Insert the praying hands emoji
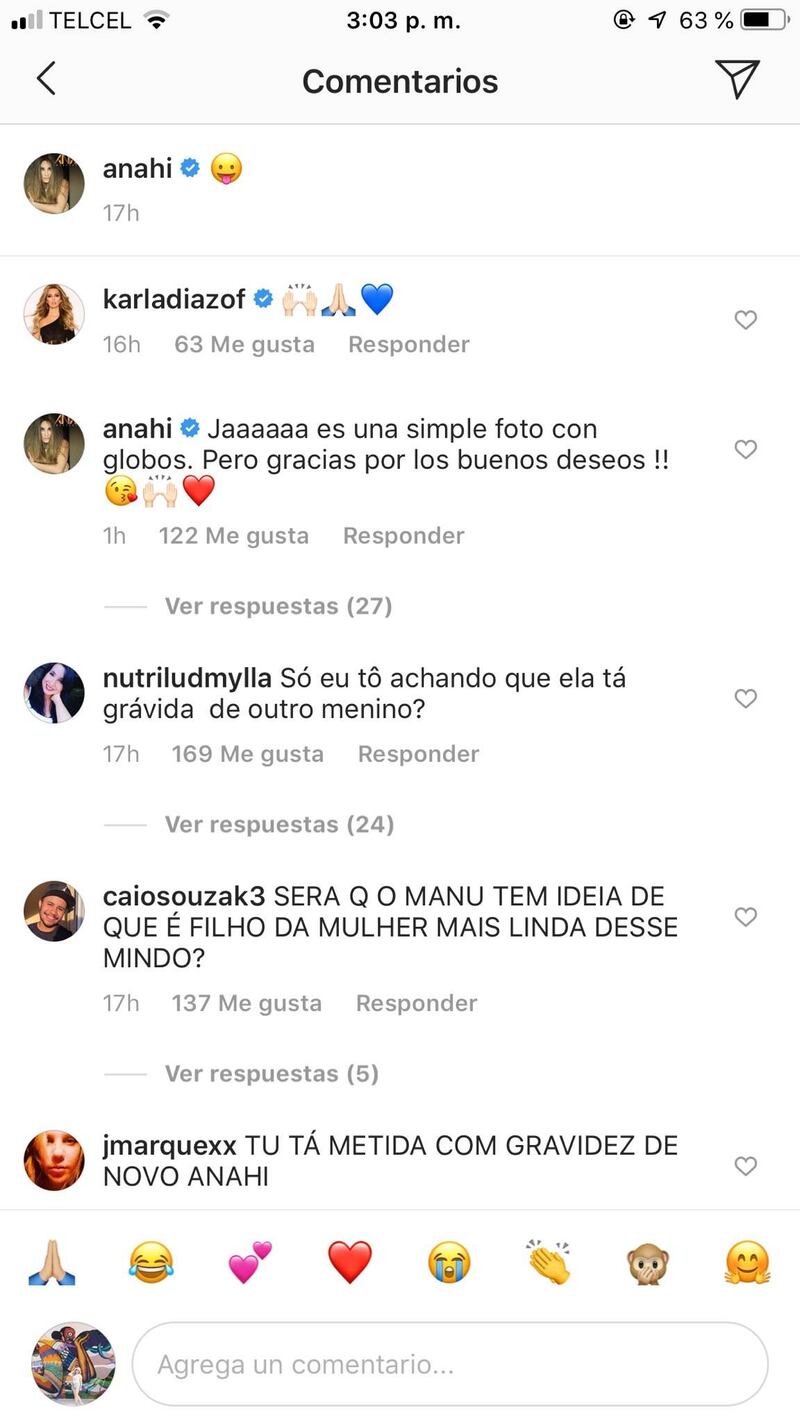800x1422 pixels. point(51,1262)
